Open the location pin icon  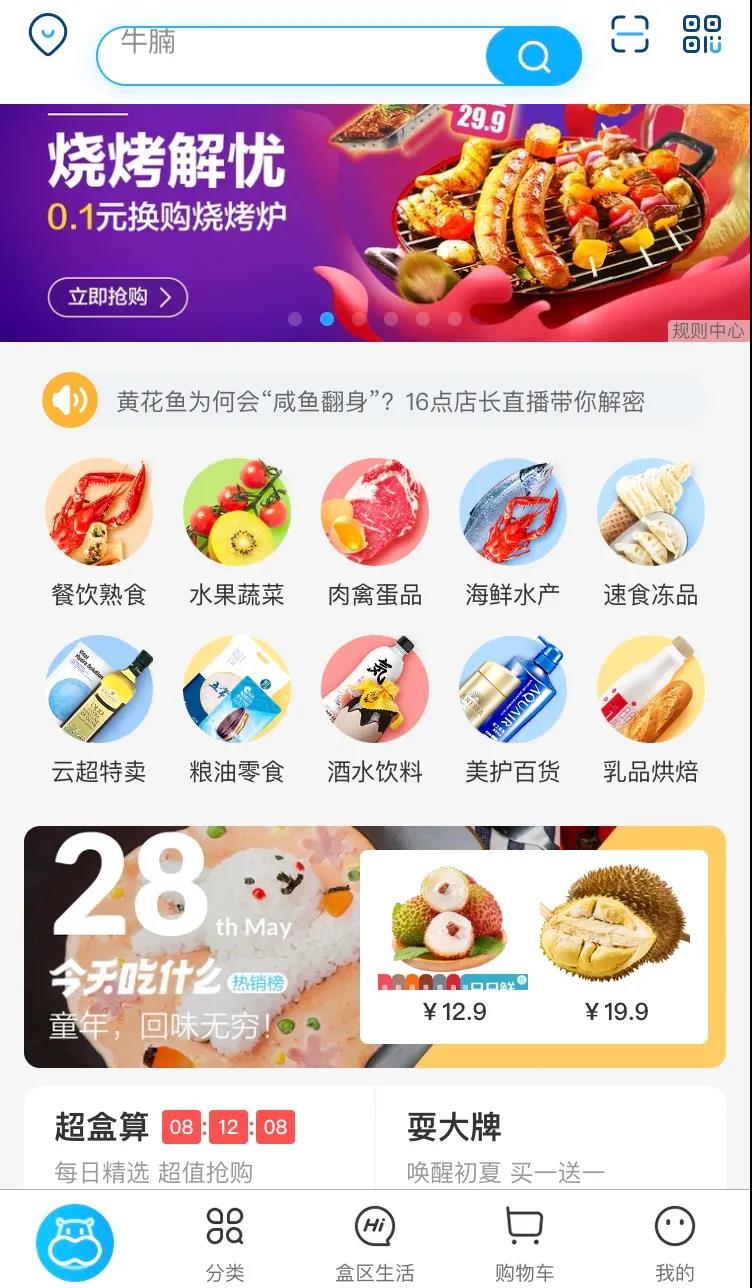pyautogui.click(x=48, y=36)
